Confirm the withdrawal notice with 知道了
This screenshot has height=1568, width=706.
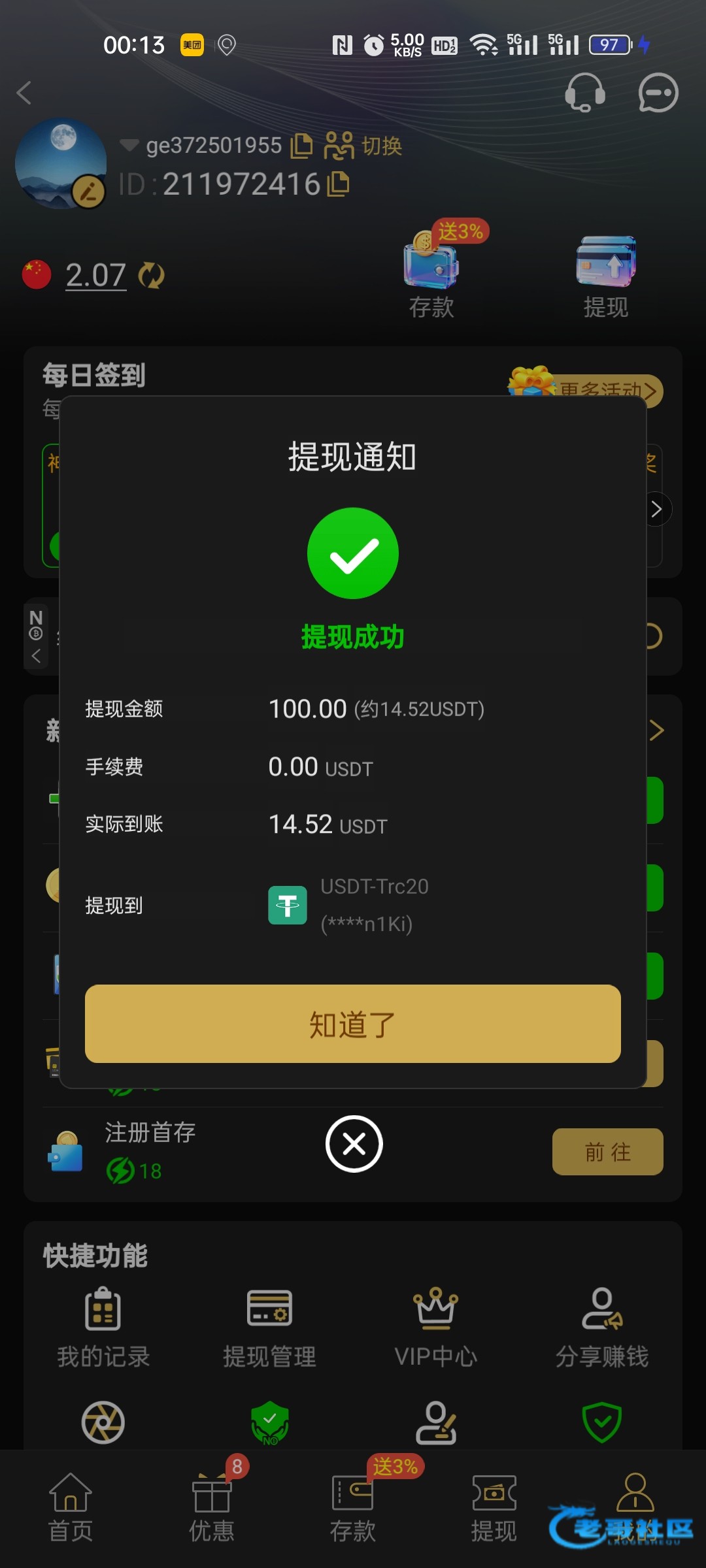point(353,1024)
